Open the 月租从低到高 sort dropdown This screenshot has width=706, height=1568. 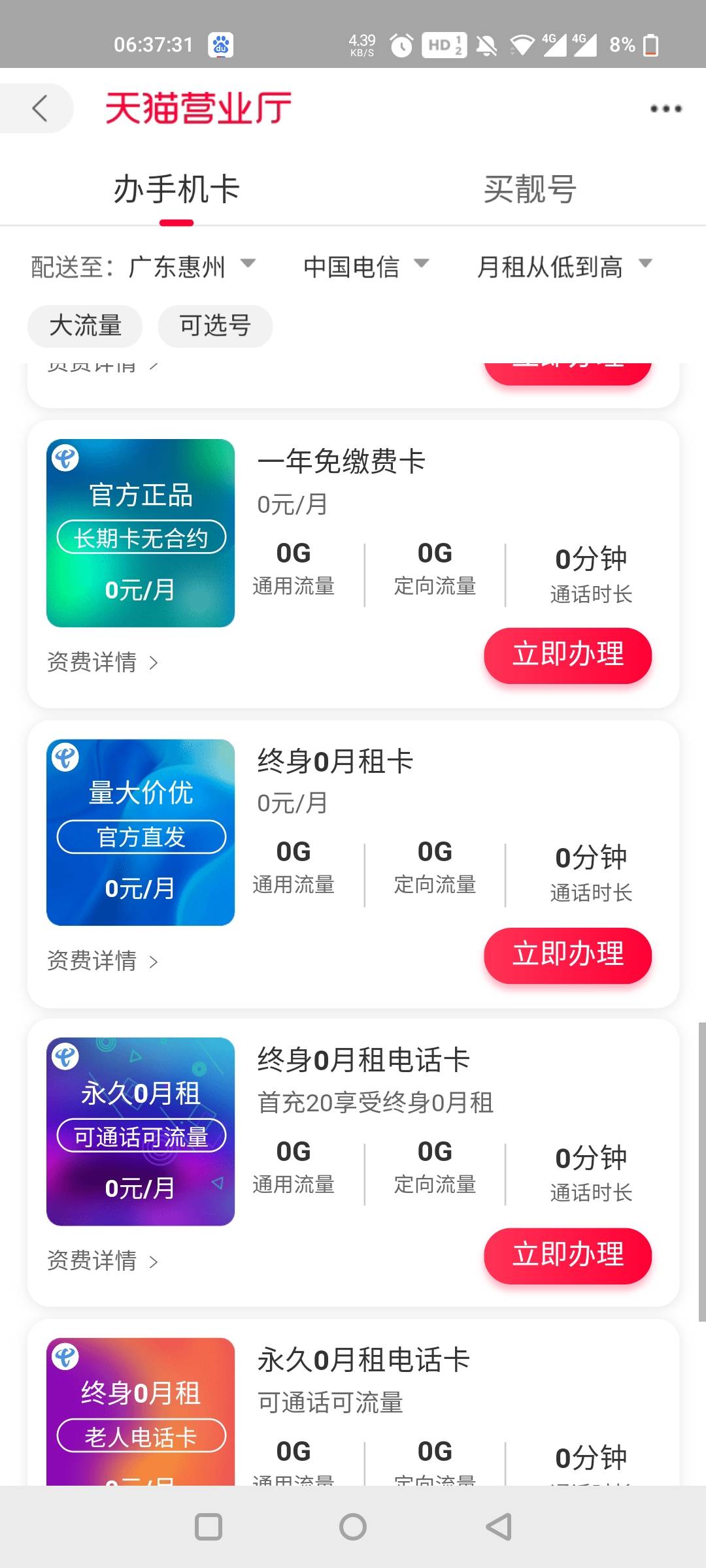click(x=565, y=267)
